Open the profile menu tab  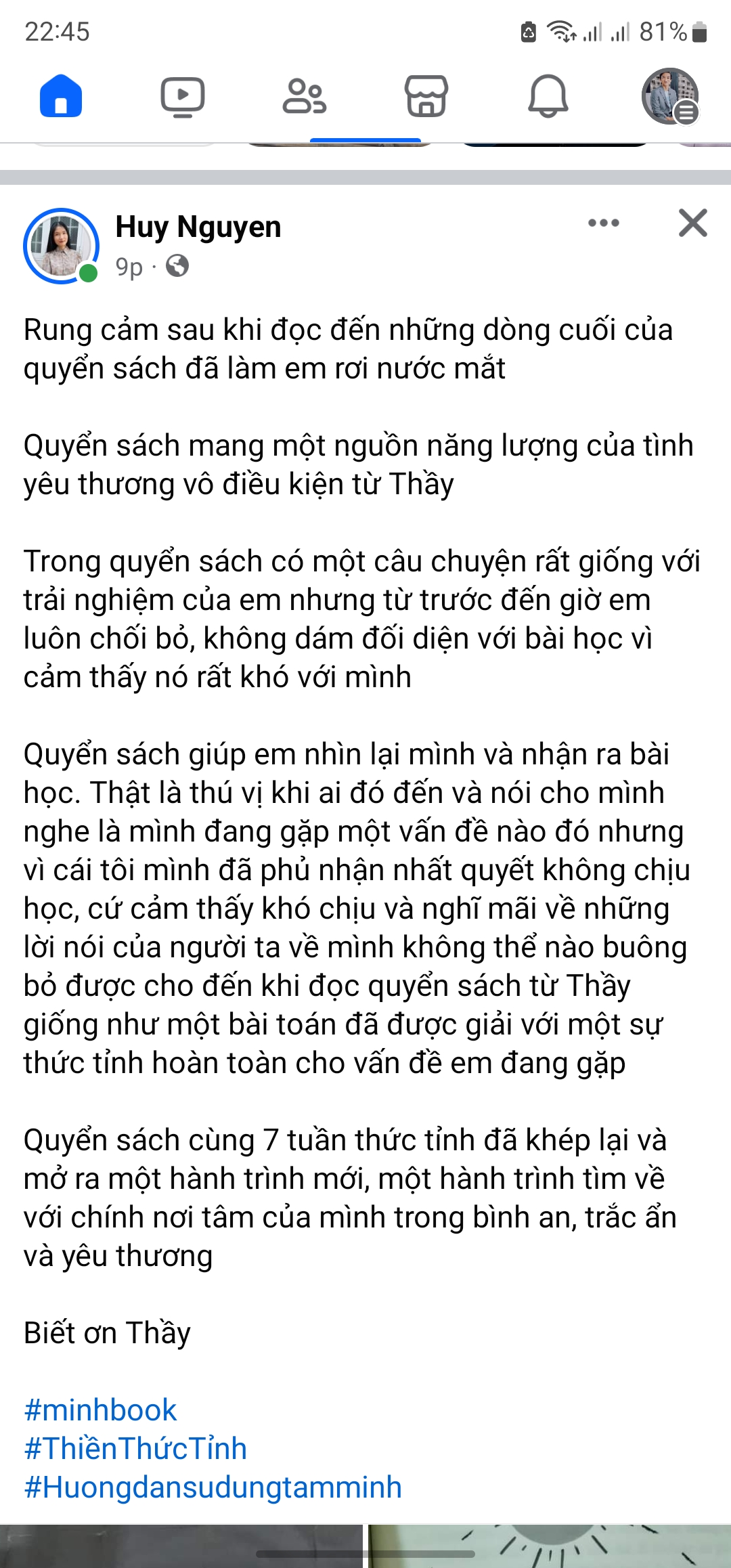click(670, 96)
